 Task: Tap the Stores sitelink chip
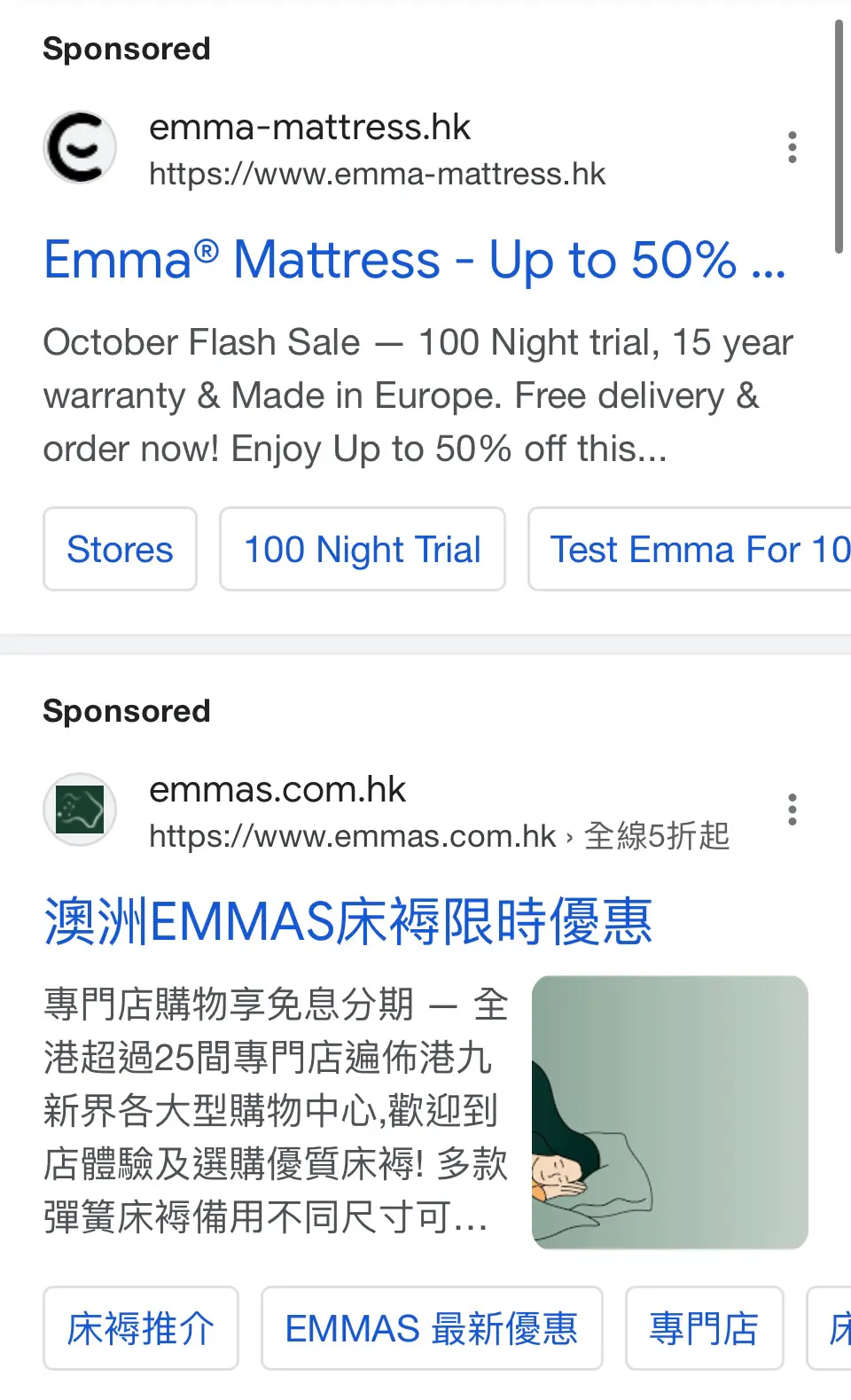click(x=120, y=549)
